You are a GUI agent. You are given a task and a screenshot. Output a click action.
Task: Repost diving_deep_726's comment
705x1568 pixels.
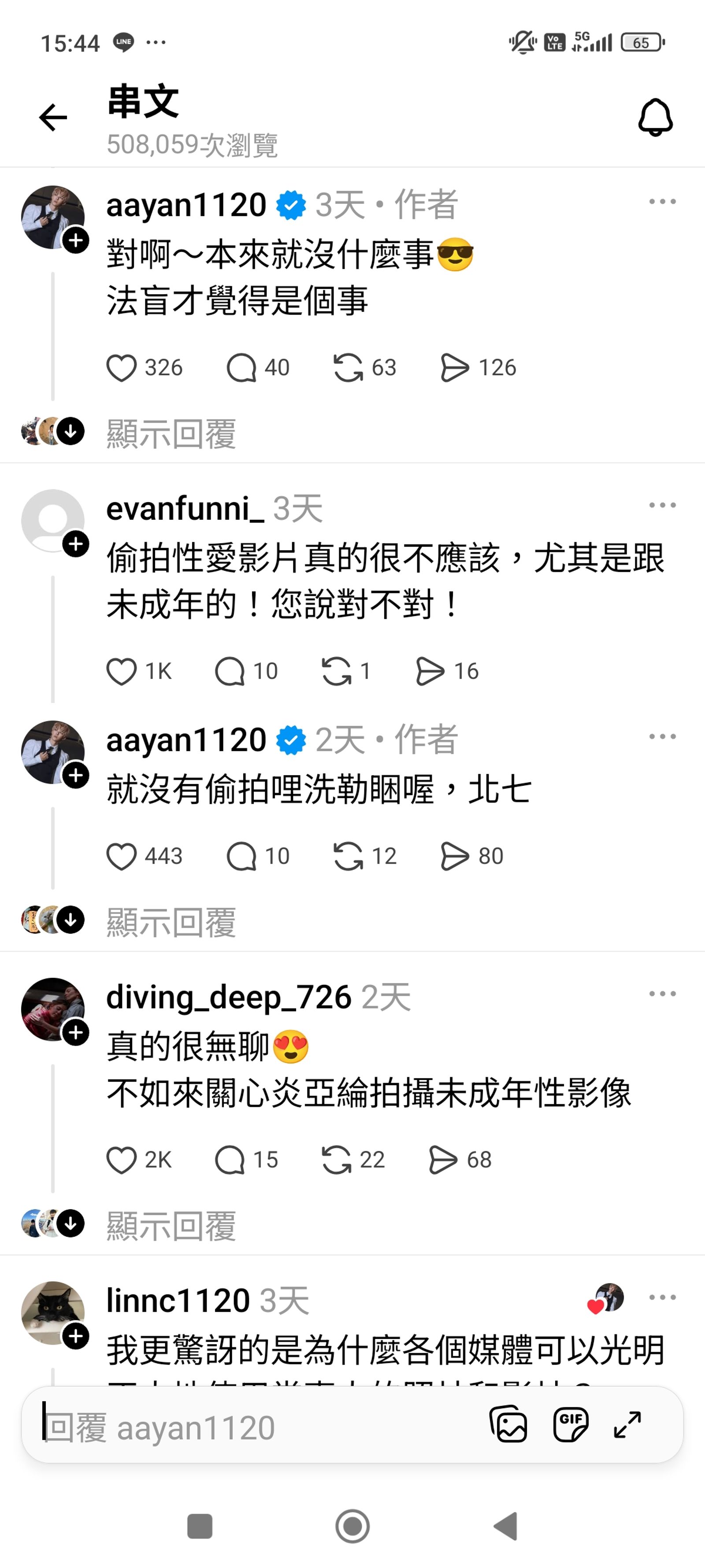coord(336,1160)
